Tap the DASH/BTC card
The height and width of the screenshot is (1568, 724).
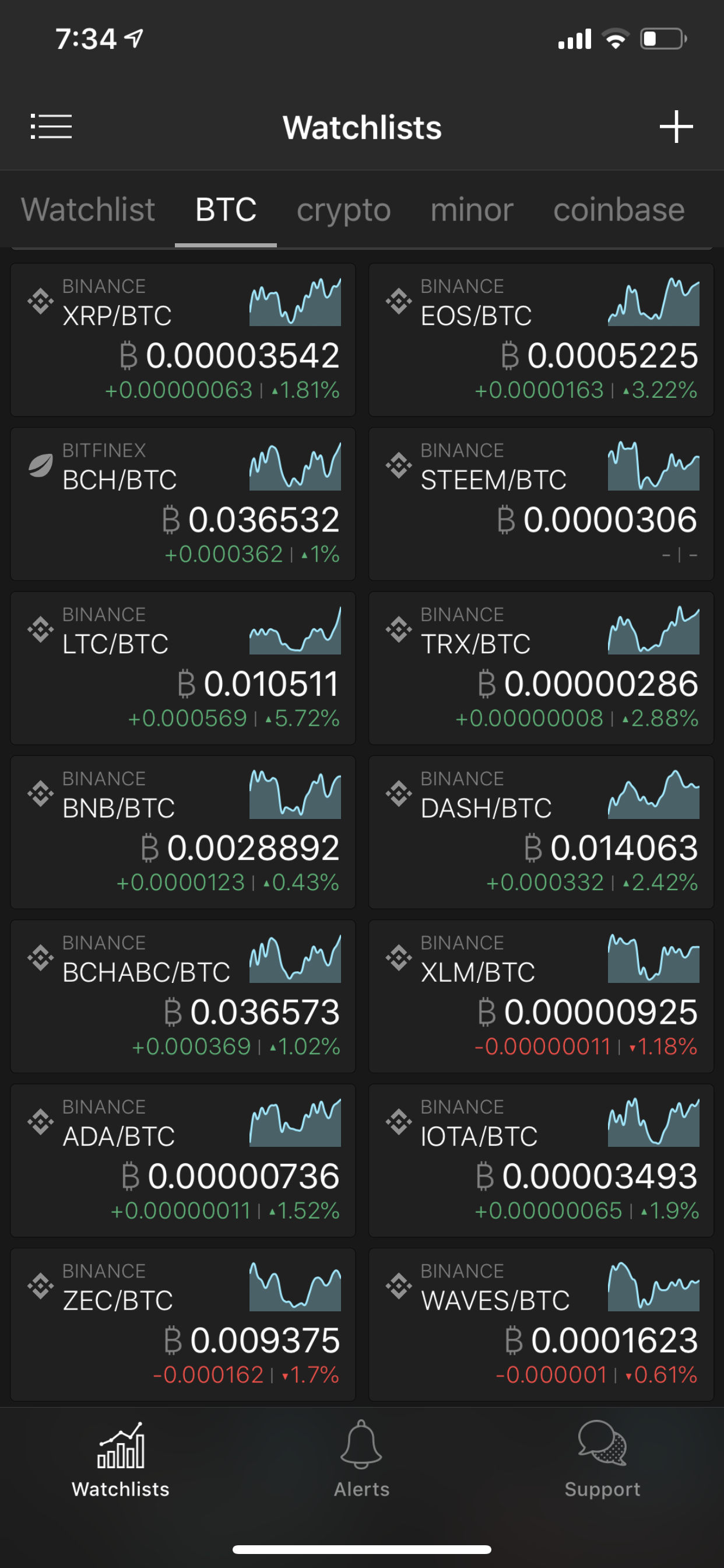coord(541,832)
